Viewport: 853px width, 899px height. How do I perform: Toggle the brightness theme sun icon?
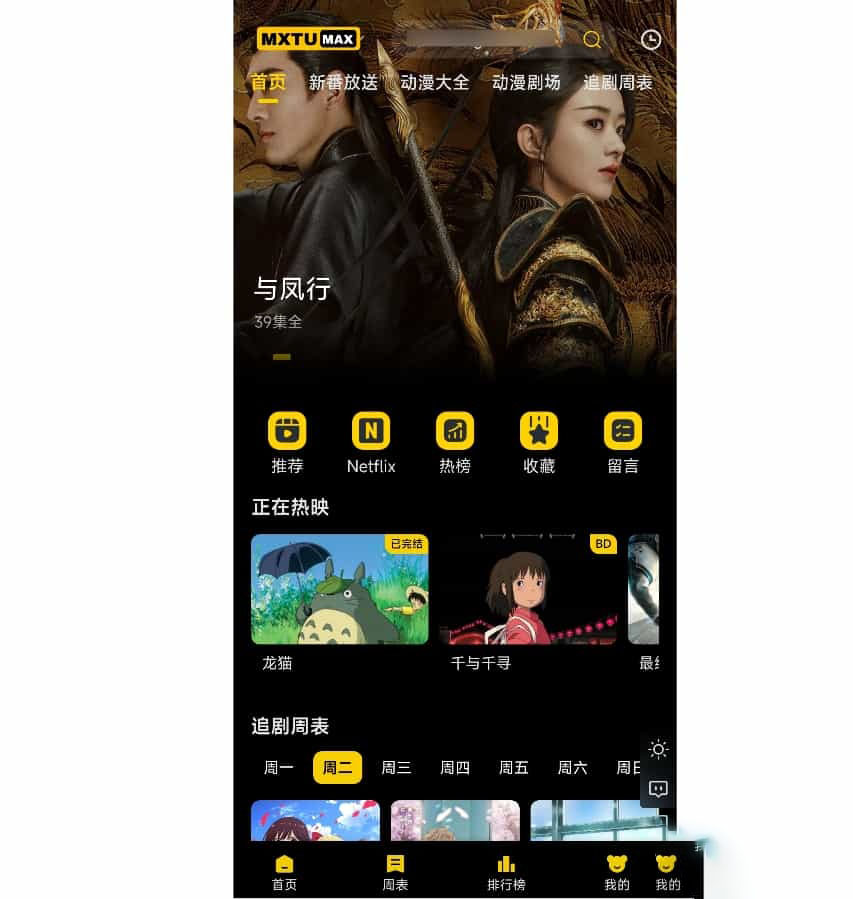tap(658, 749)
